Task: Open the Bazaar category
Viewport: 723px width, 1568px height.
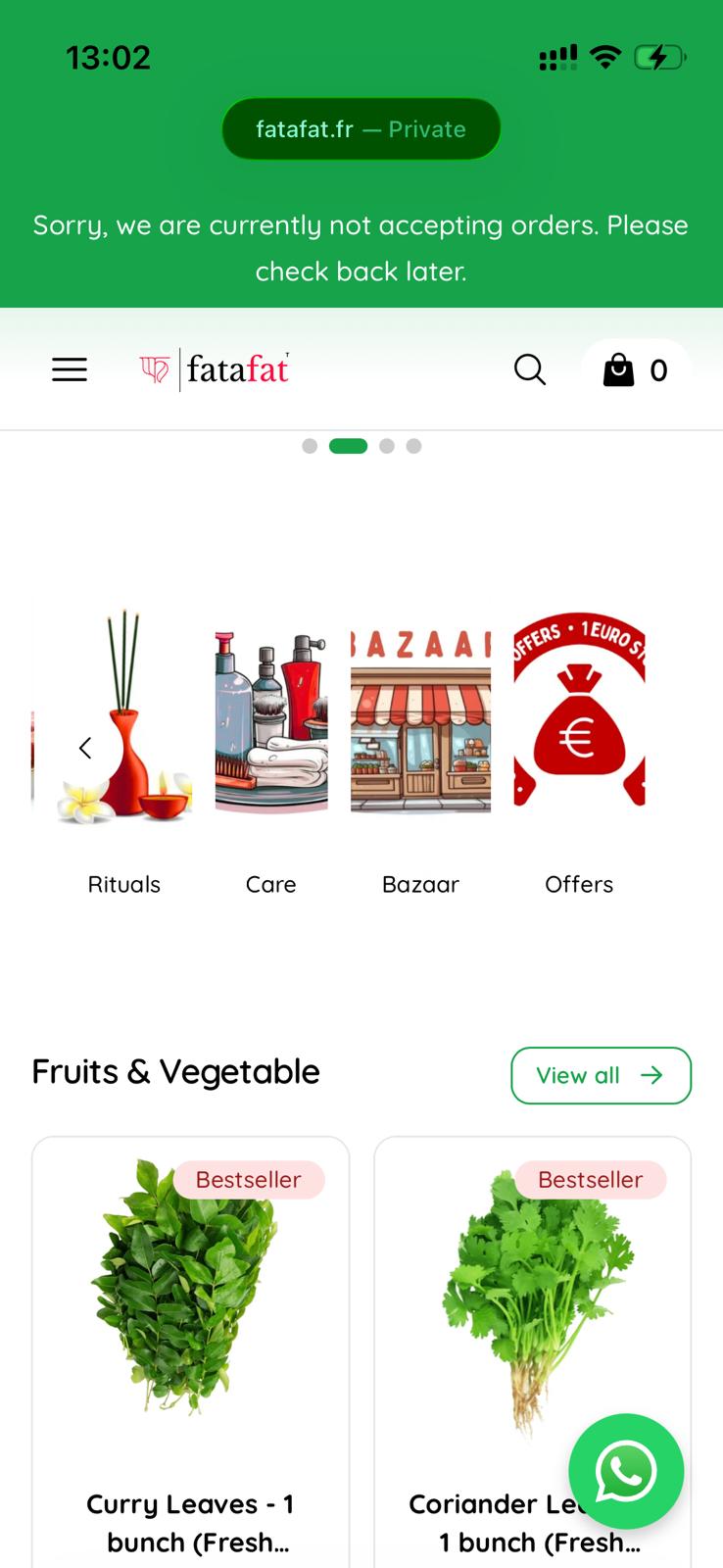Action: pos(420,725)
